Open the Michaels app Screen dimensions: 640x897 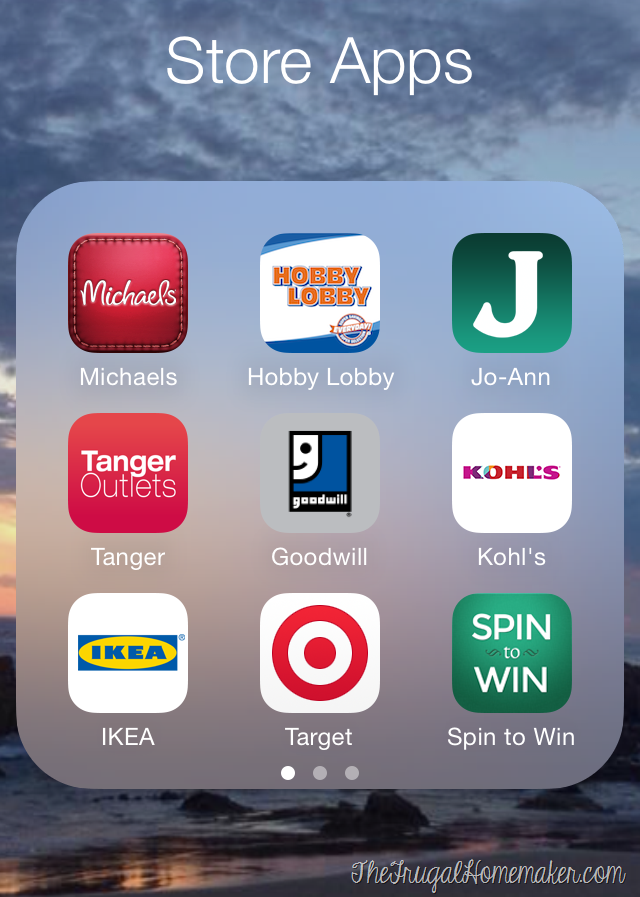tap(128, 293)
